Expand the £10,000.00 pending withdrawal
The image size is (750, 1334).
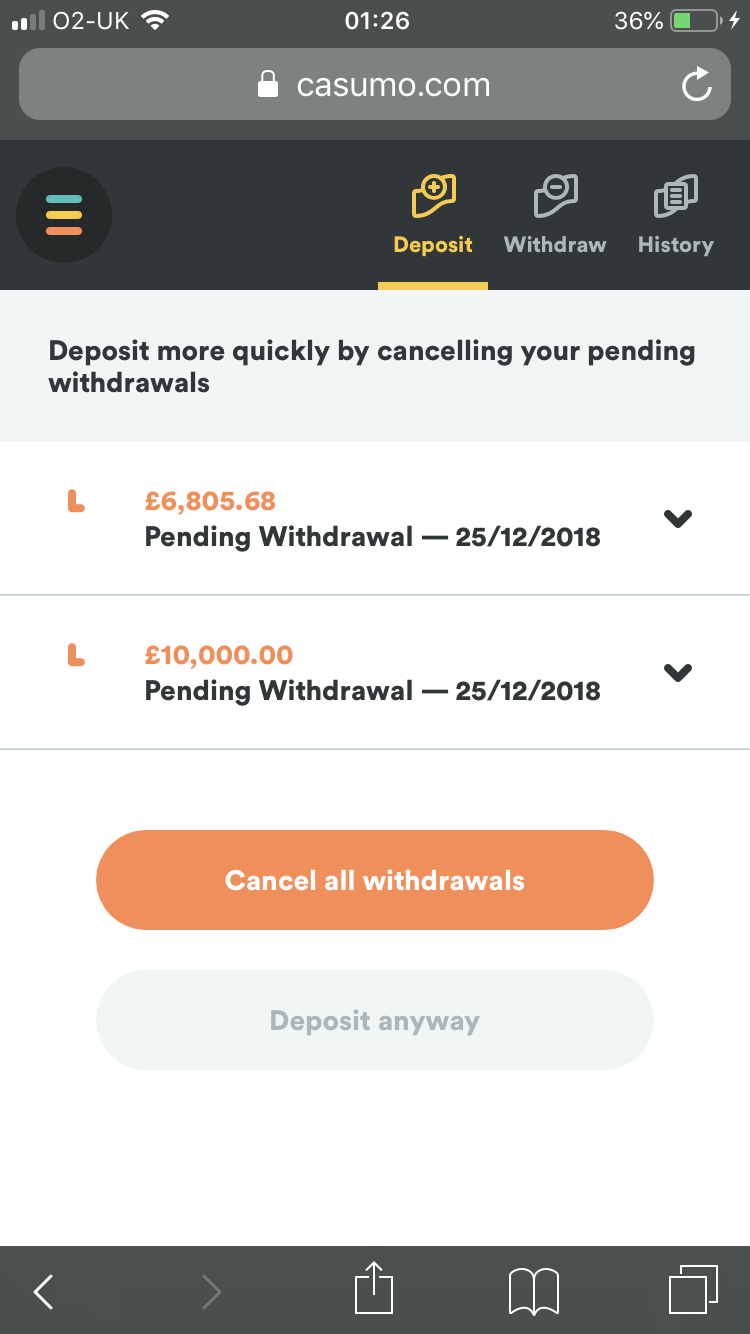(x=375, y=672)
